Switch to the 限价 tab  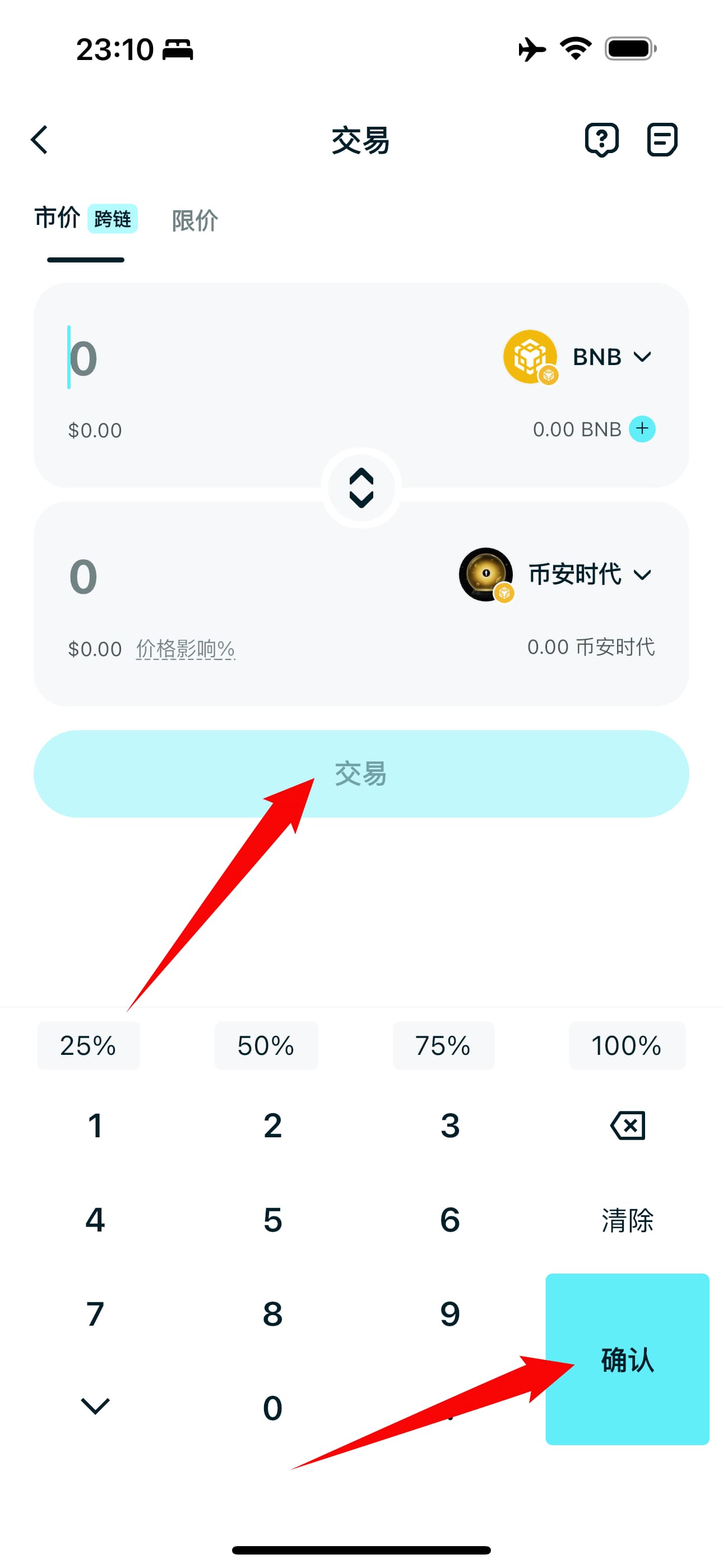(x=193, y=220)
